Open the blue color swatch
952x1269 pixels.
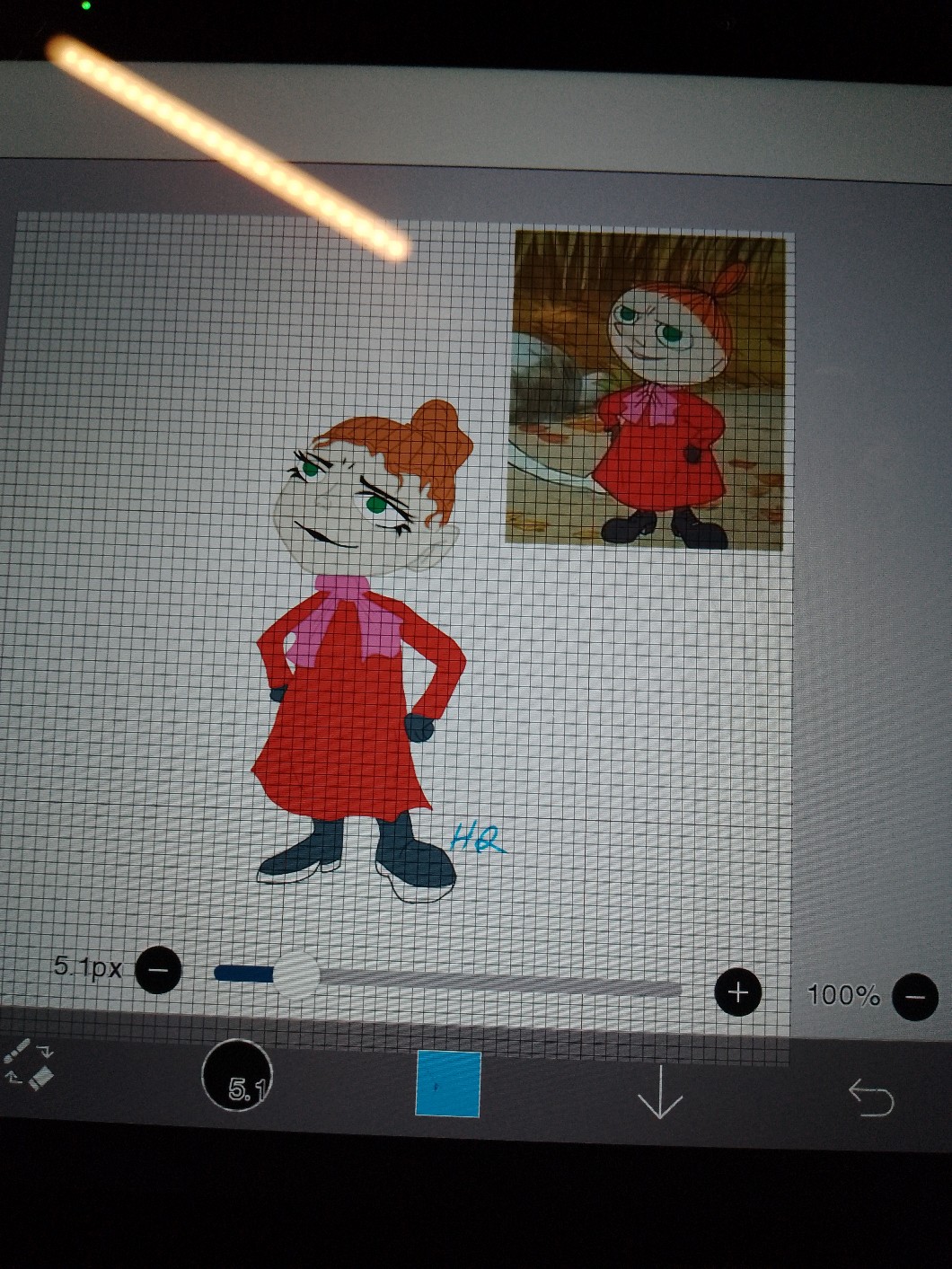point(448,1084)
